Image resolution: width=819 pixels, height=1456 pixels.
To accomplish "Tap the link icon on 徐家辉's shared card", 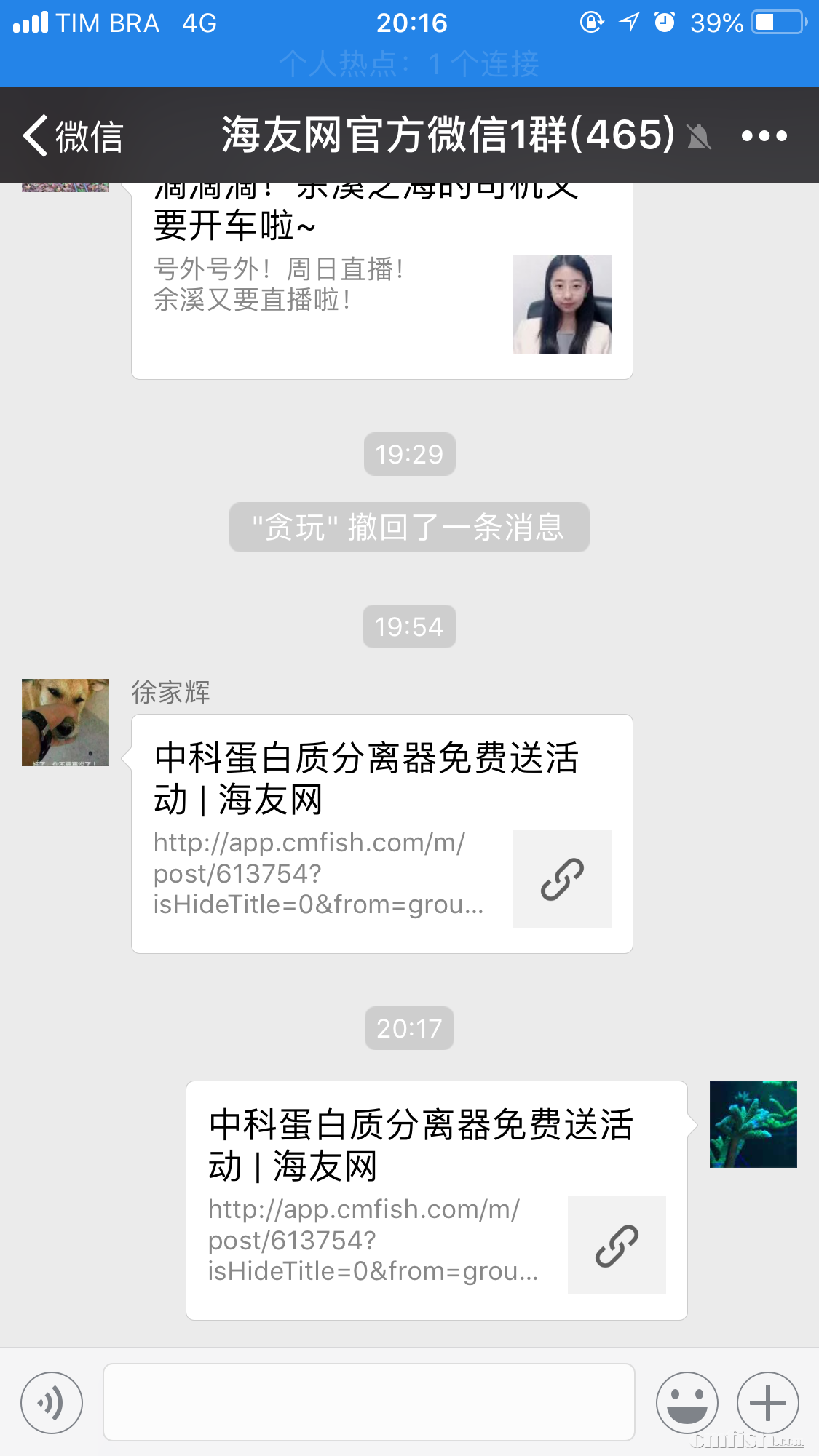I will (561, 878).
